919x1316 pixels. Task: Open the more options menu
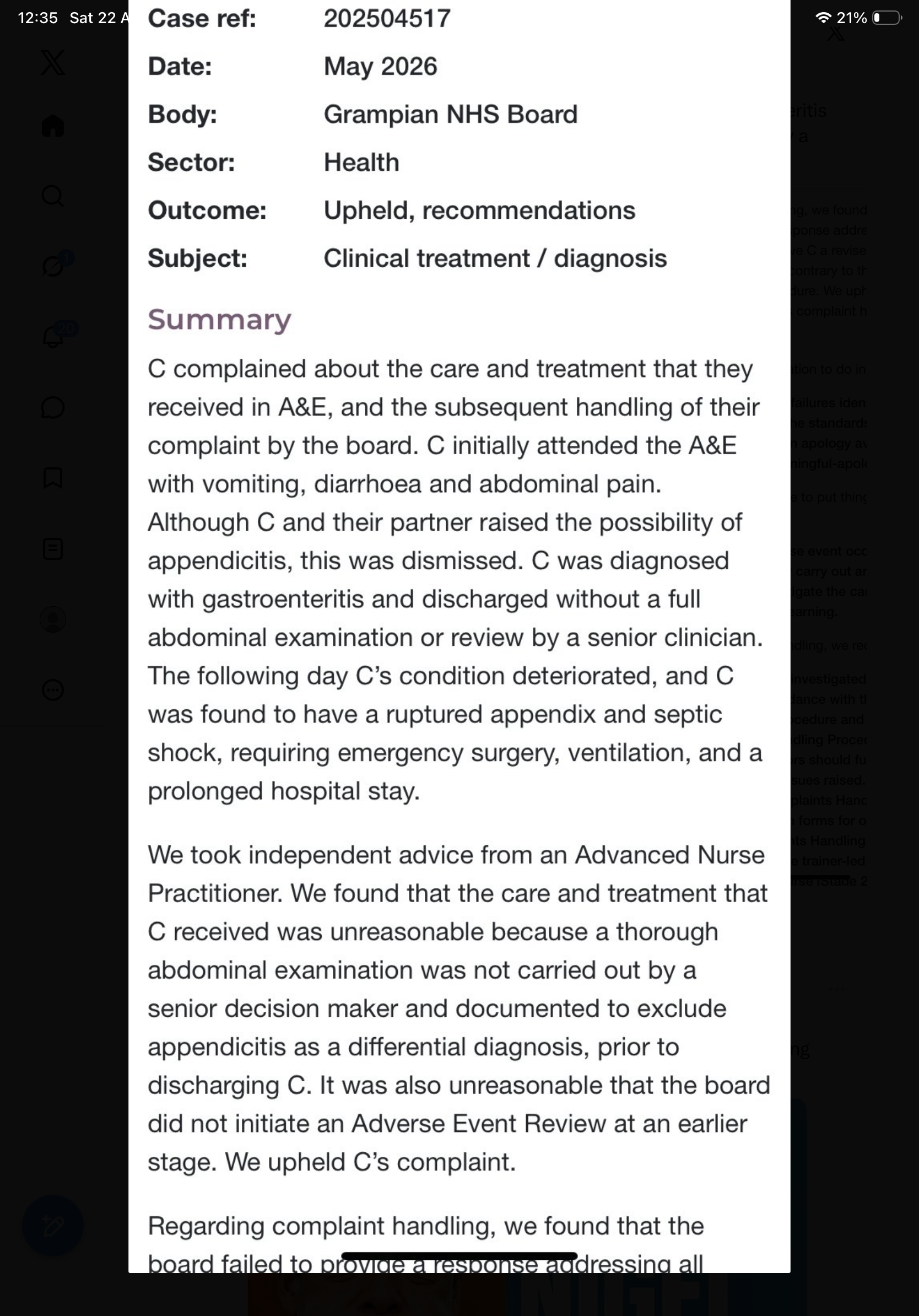click(x=53, y=689)
